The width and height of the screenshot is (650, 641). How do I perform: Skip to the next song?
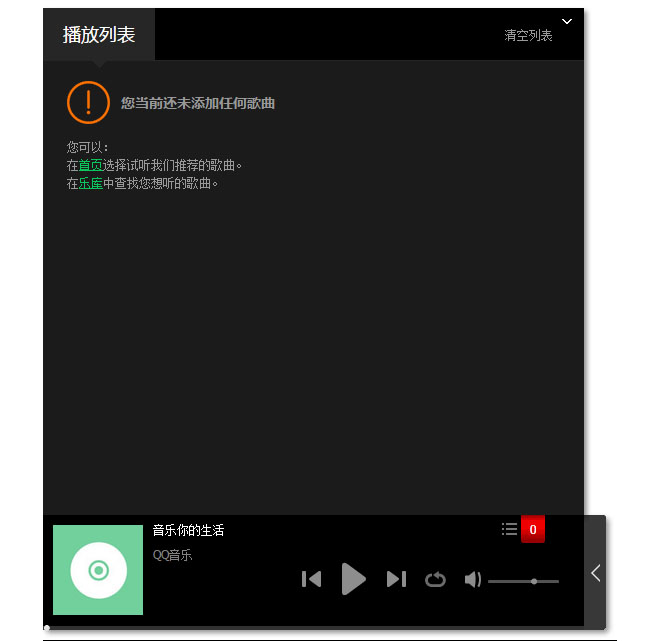click(396, 579)
